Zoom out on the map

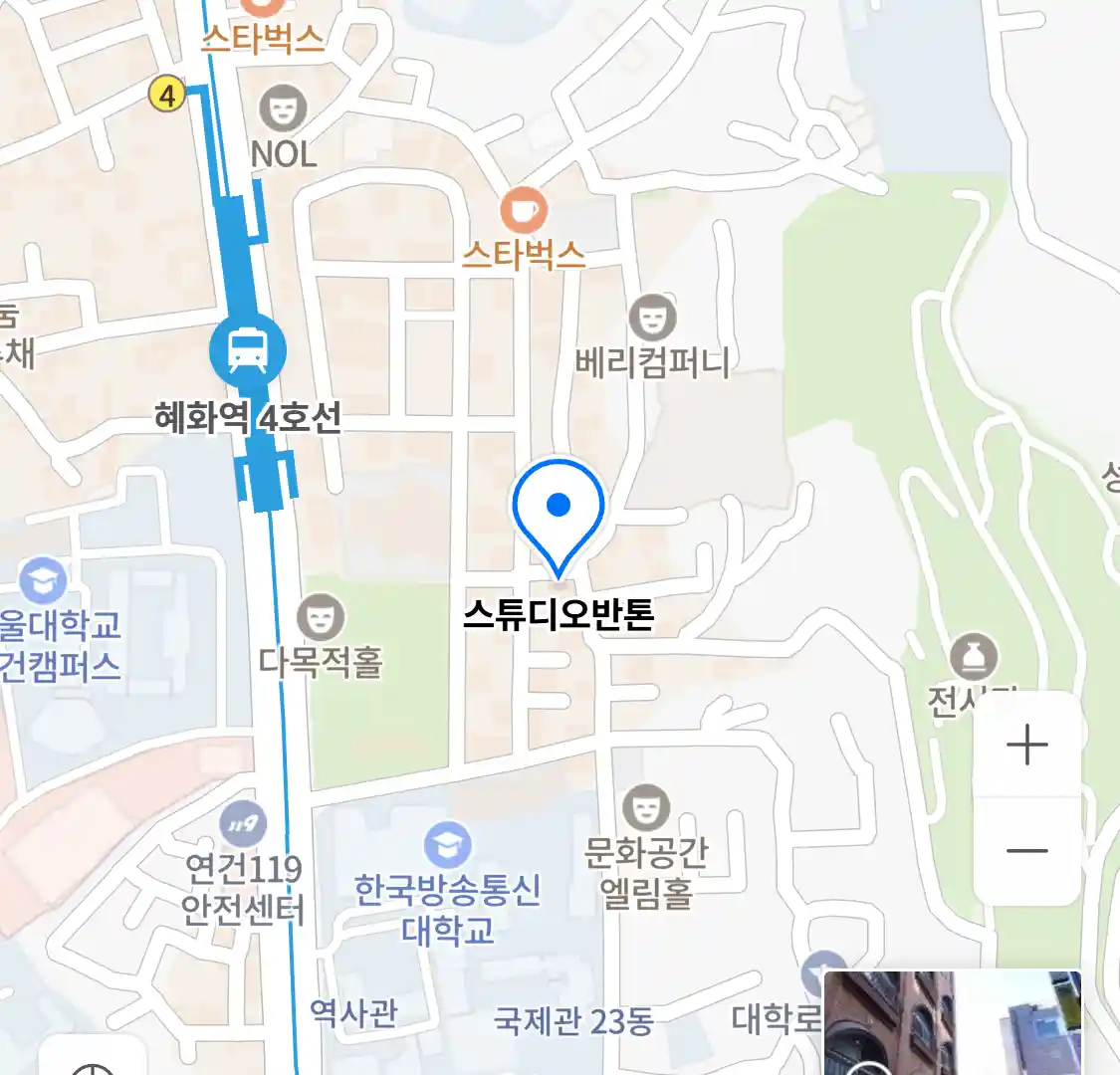(1026, 851)
